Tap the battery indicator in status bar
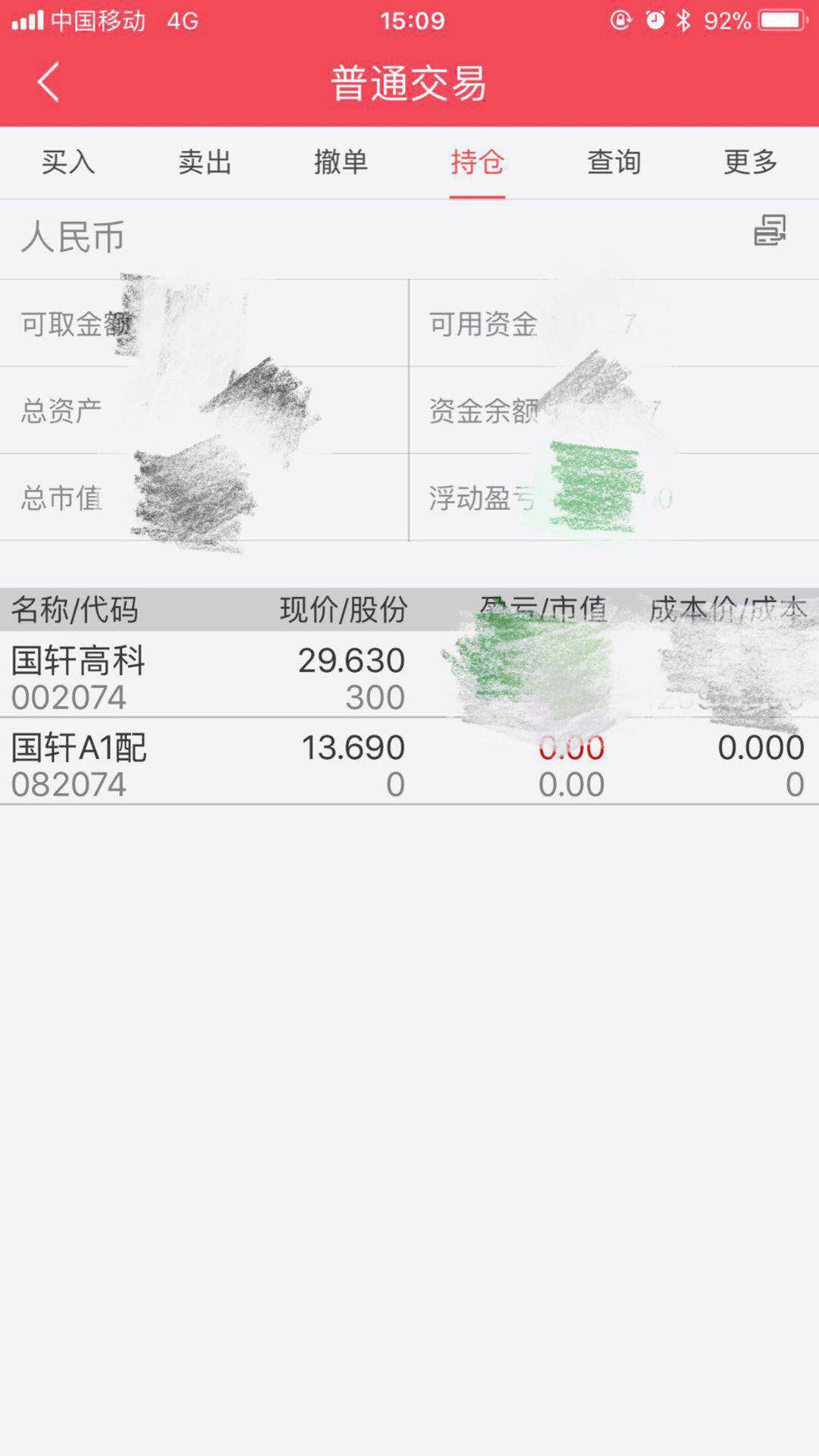Image resolution: width=819 pixels, height=1456 pixels. pos(781,21)
